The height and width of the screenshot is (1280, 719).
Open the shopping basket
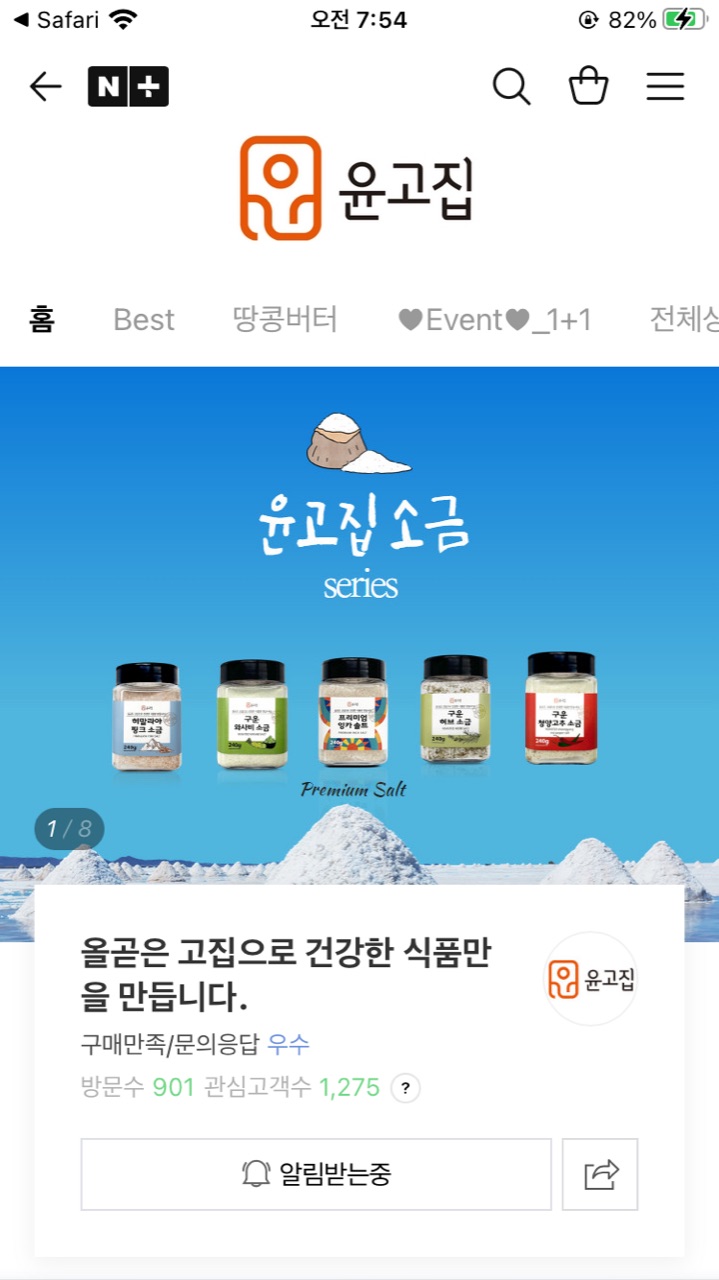coord(588,87)
